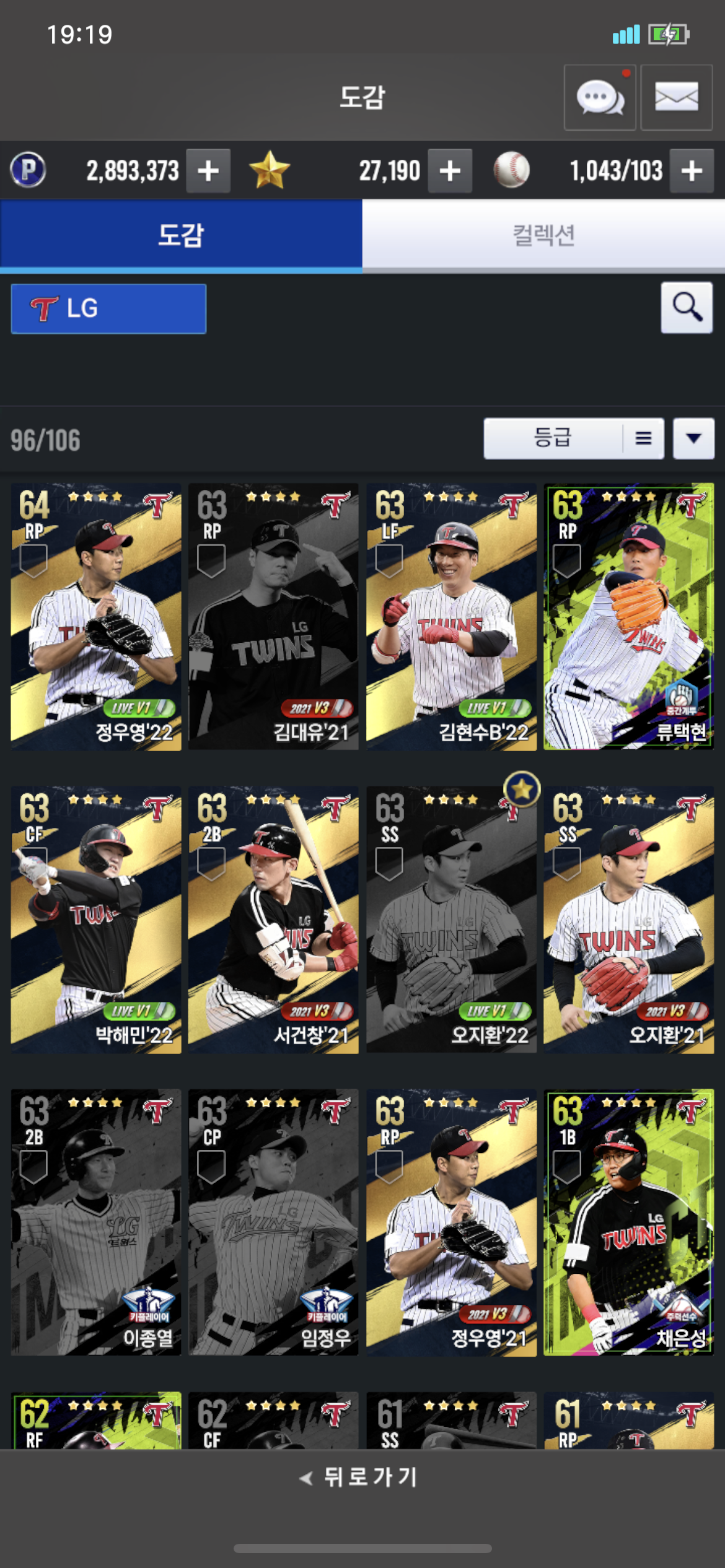View the 채은성 player card
725x1568 pixels.
coord(629,1222)
